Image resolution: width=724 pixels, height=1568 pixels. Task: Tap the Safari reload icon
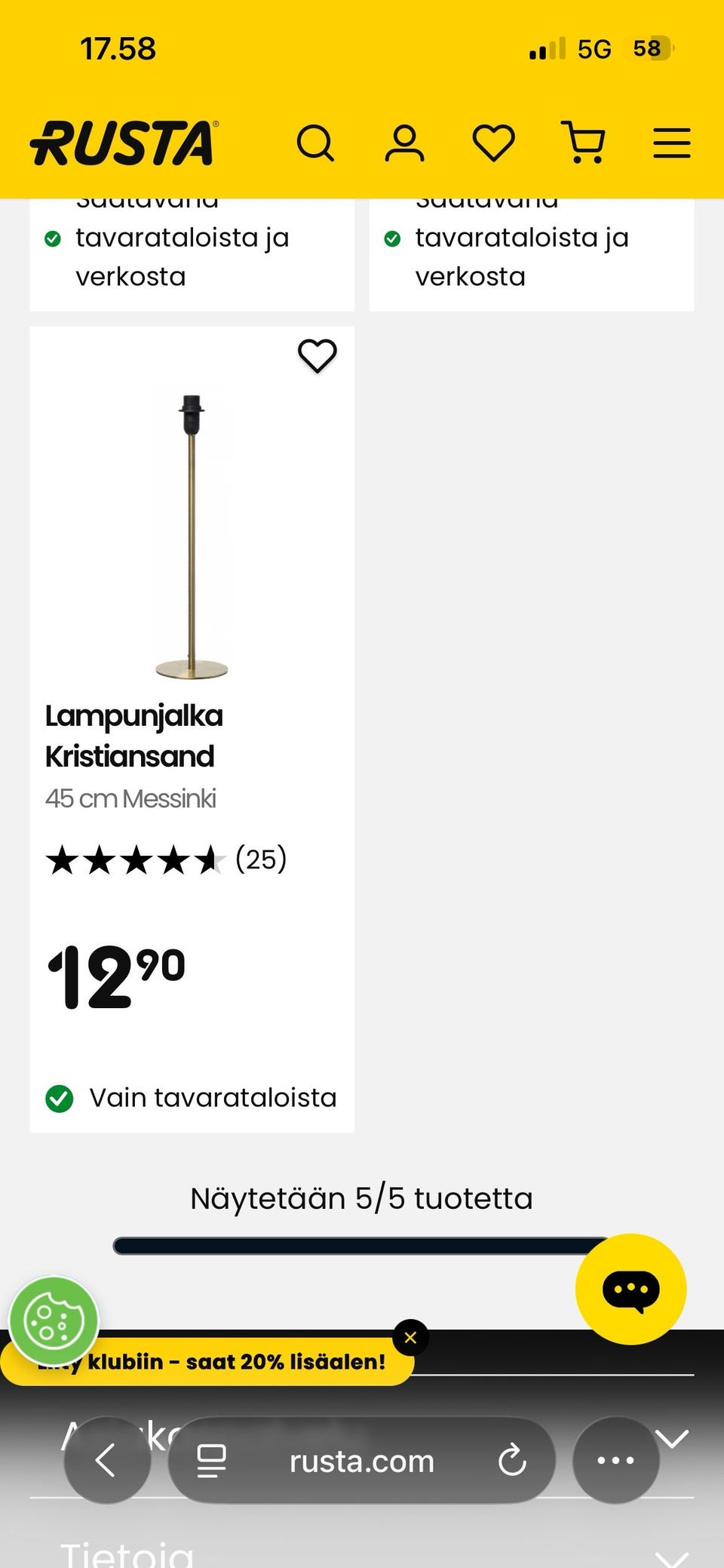point(514,1460)
